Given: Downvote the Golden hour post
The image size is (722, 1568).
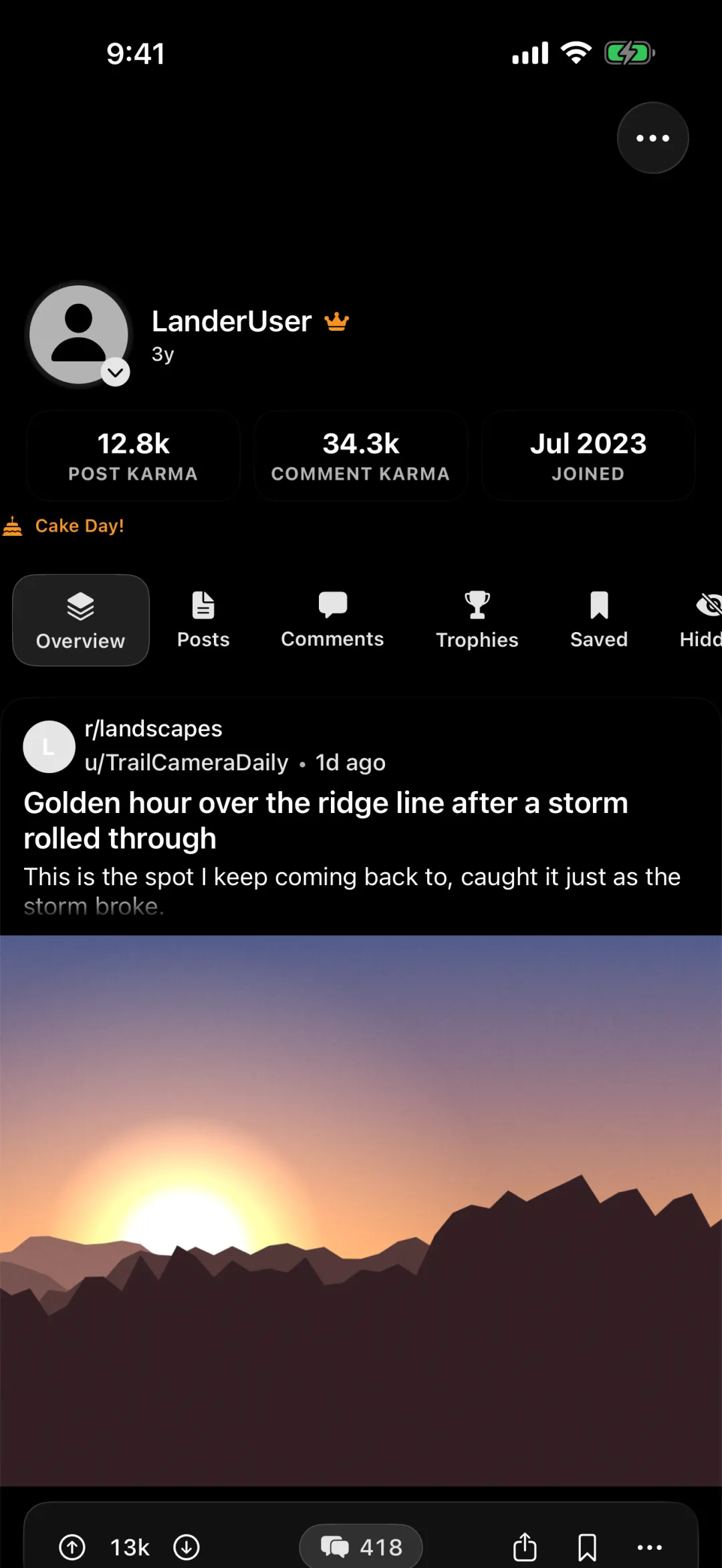Looking at the screenshot, I should pyautogui.click(x=187, y=1547).
